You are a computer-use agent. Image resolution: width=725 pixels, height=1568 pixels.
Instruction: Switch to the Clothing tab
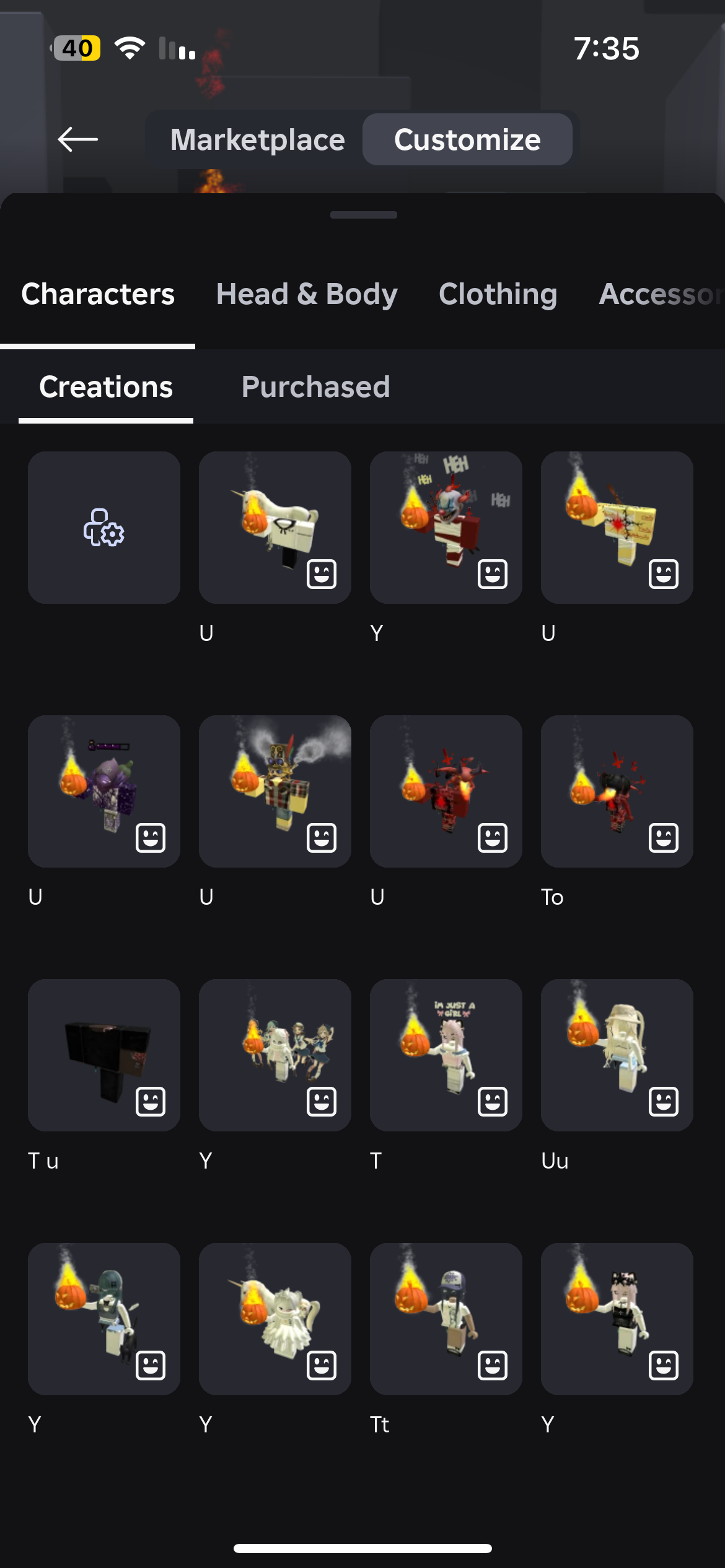coord(498,294)
